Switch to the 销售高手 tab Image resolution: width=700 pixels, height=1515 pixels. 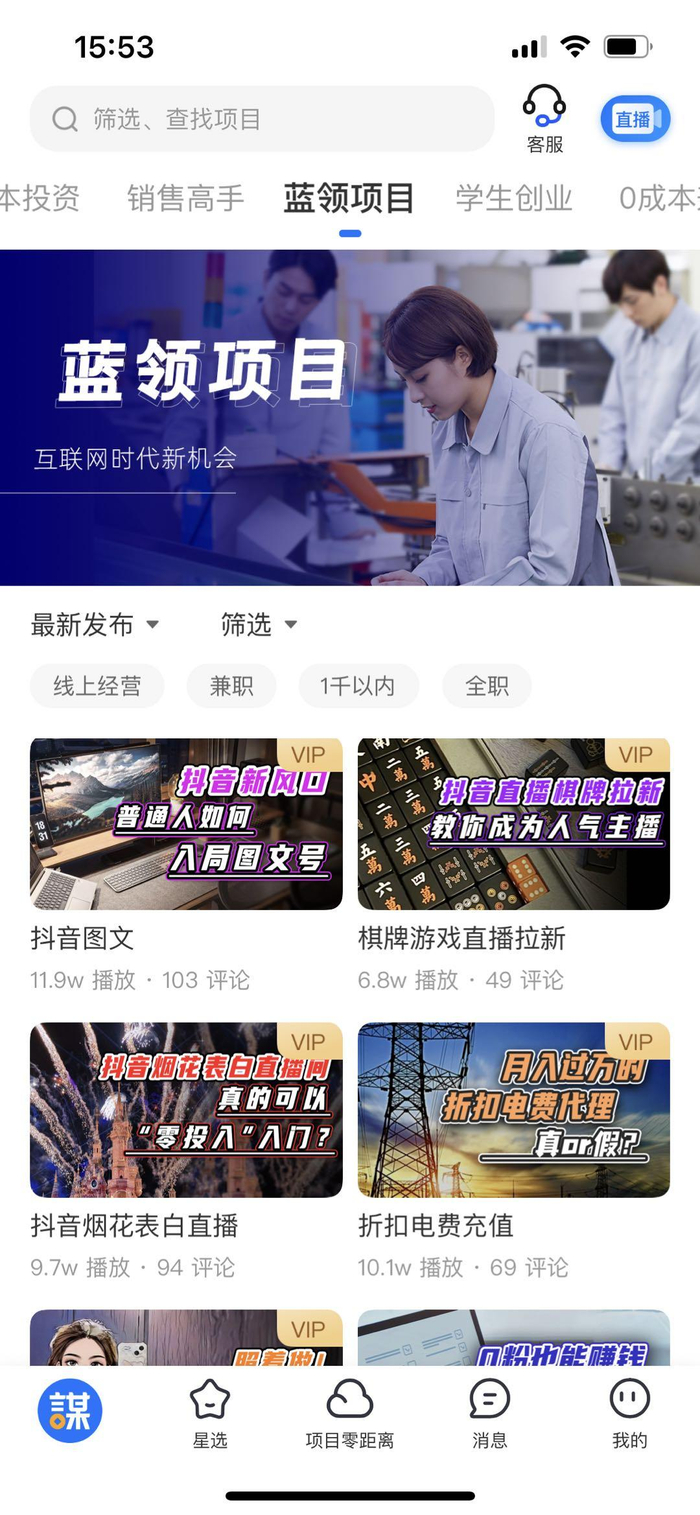click(x=185, y=198)
